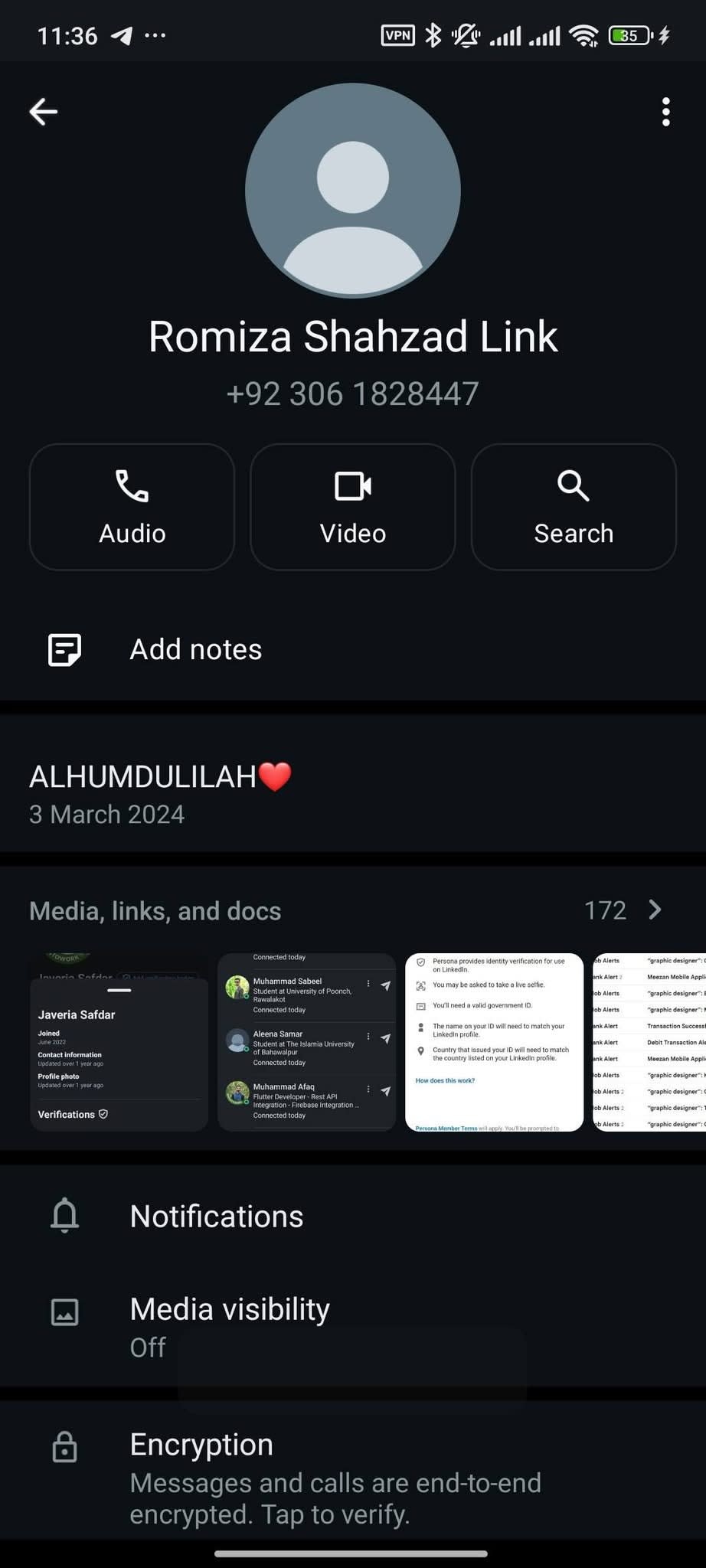
Task: Open the Javeria Safdar media thumbnail
Action: point(119,1041)
